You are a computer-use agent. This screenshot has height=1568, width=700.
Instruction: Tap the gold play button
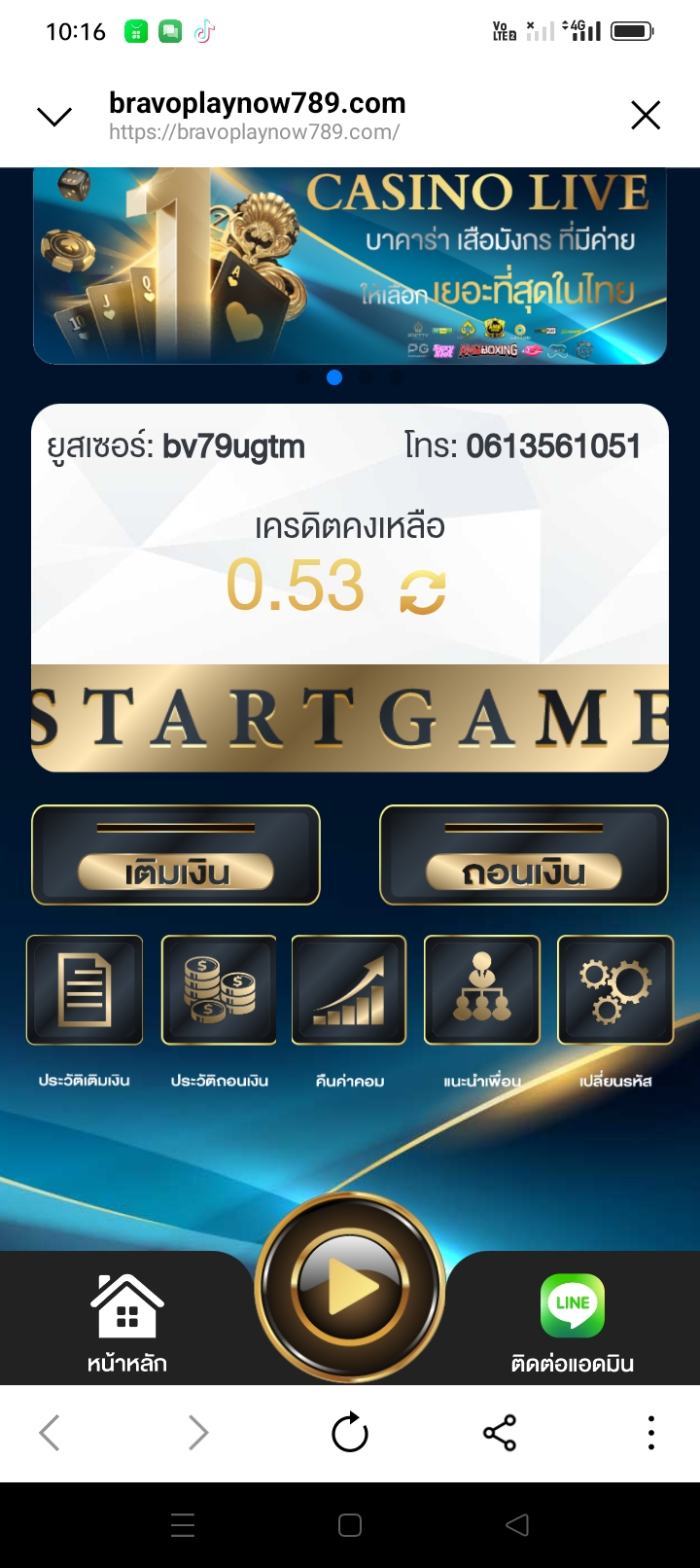tap(350, 1288)
